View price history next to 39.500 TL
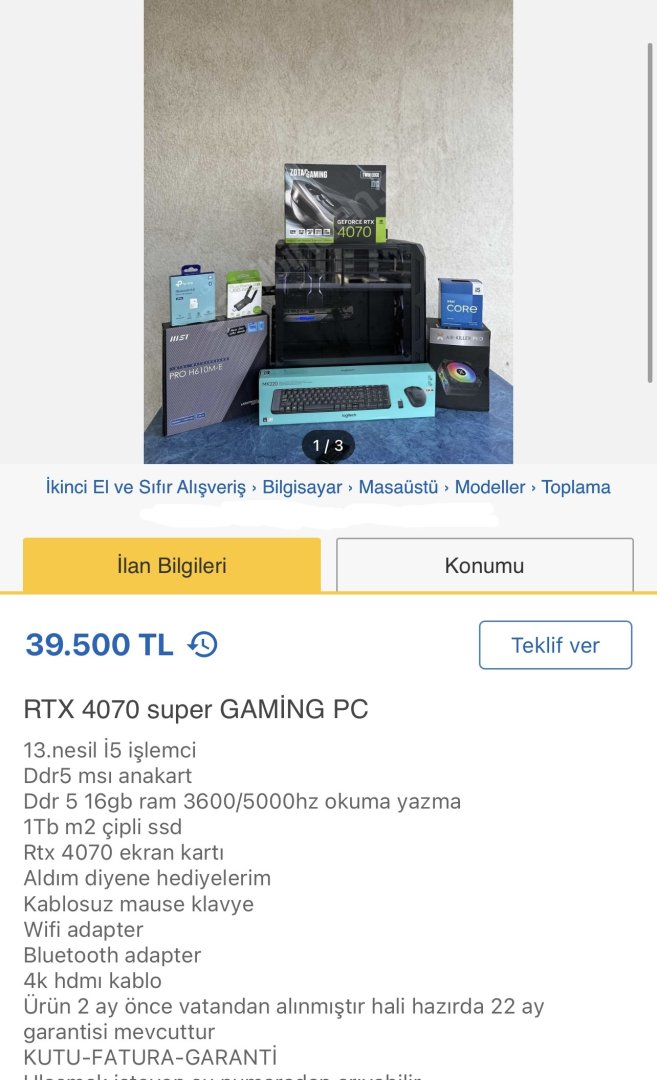This screenshot has height=1080, width=657. coord(203,645)
